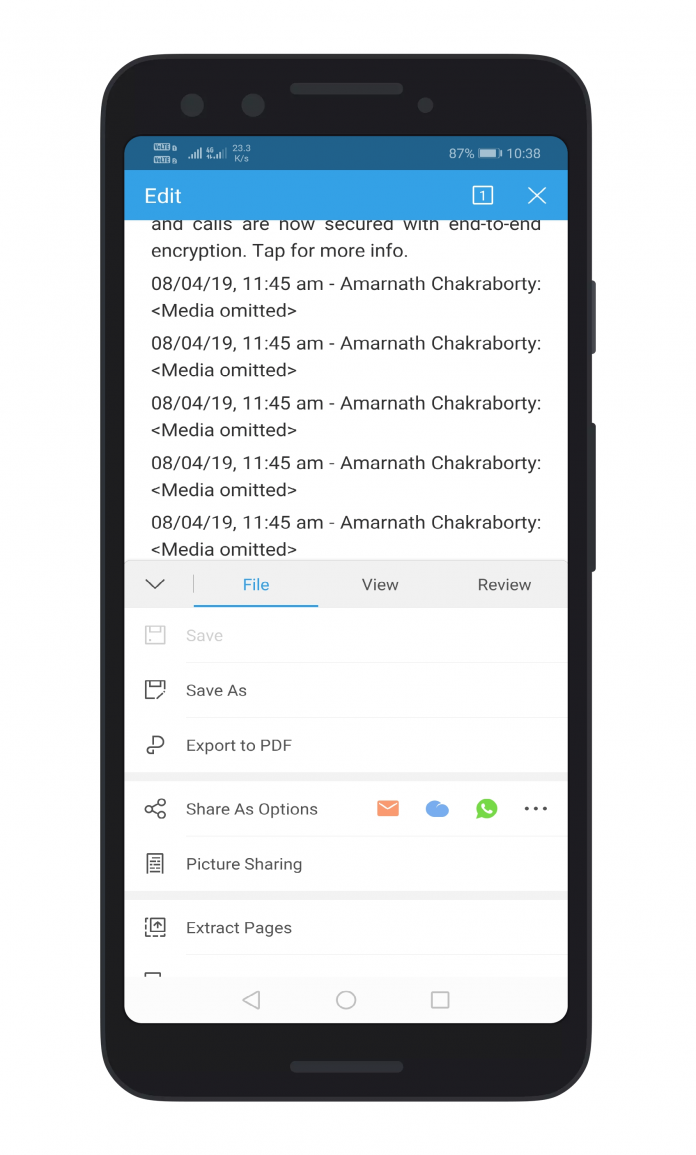
Task: Share document through WhatsApp
Action: 487,809
